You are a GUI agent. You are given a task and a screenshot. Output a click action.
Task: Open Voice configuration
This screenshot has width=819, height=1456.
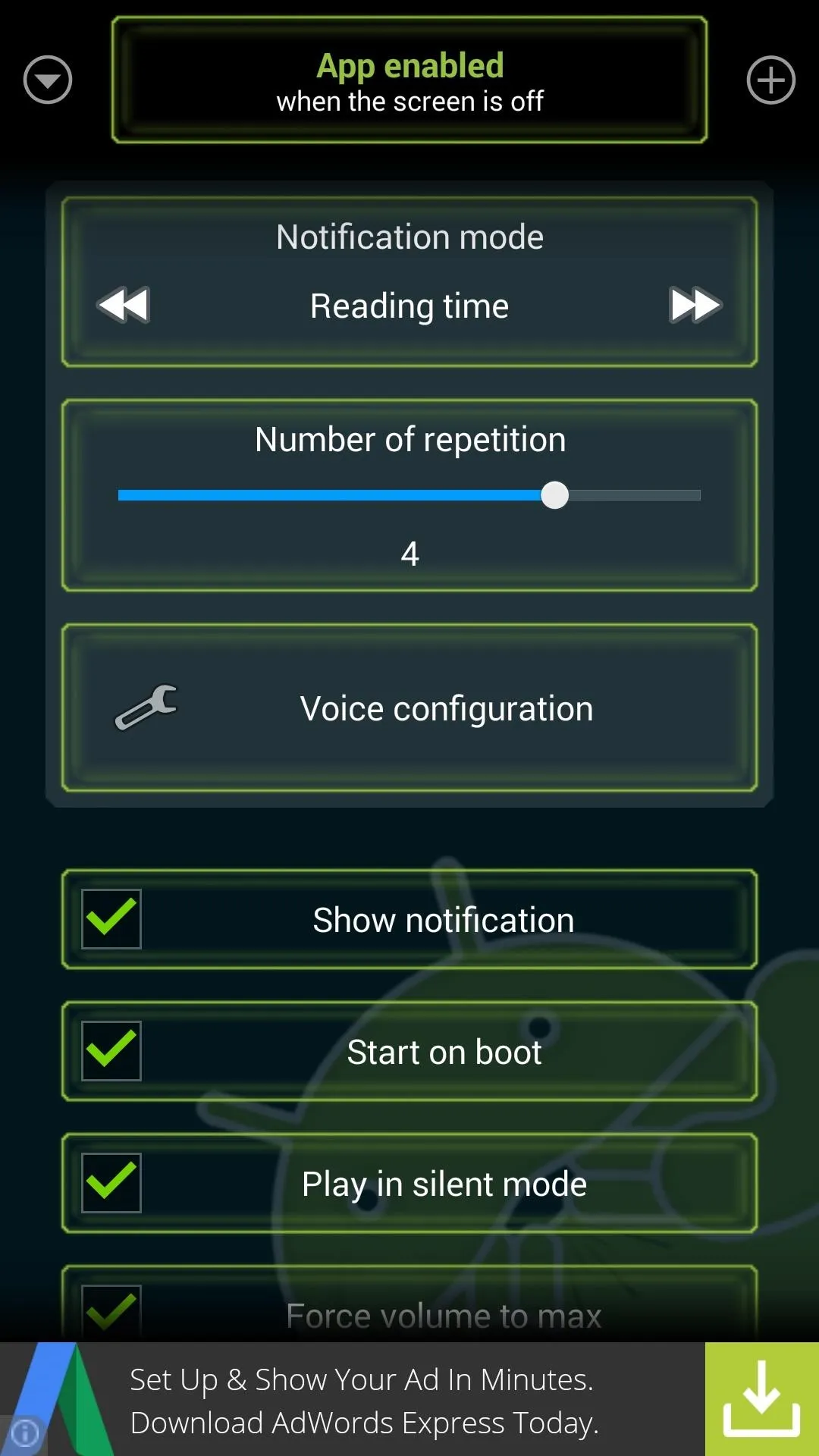[x=409, y=708]
